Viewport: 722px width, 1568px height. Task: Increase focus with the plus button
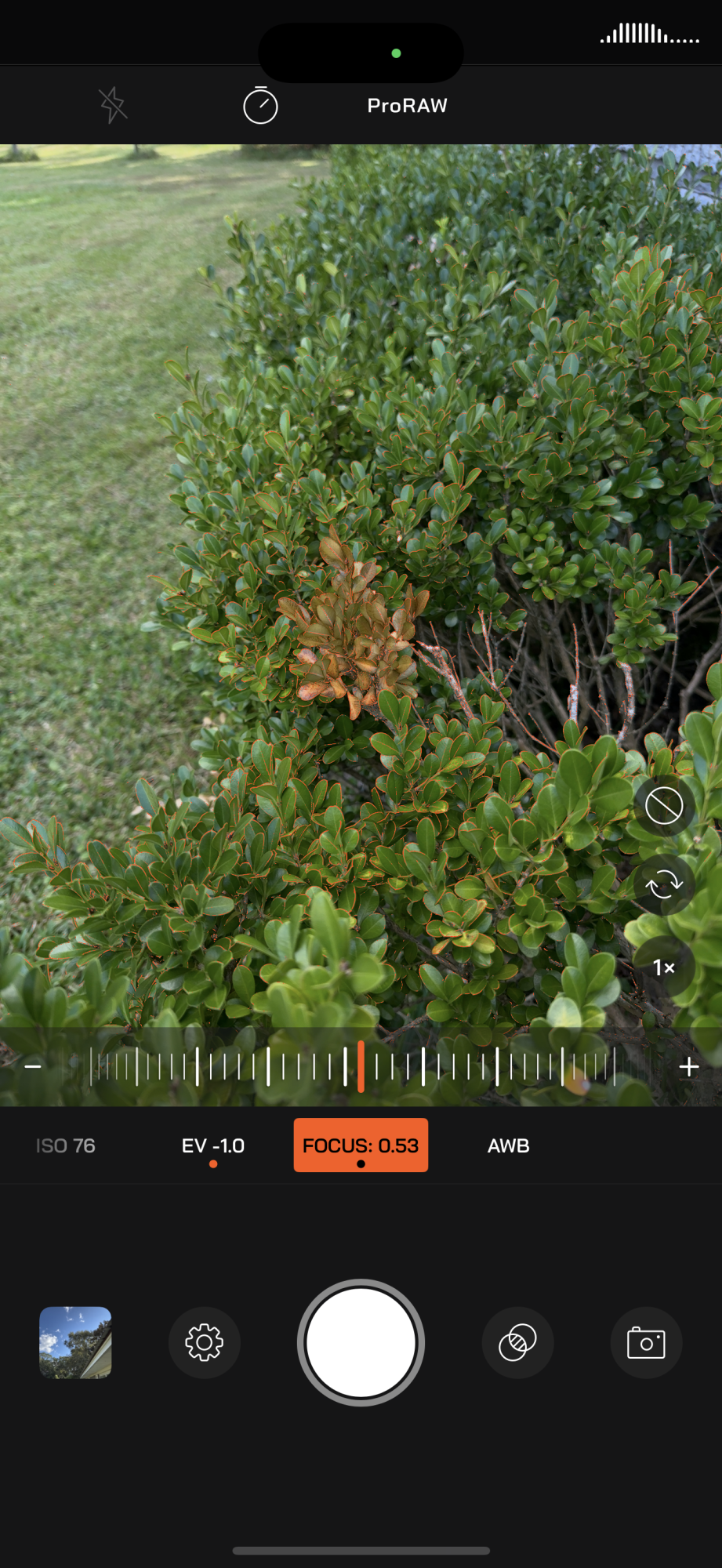688,1066
